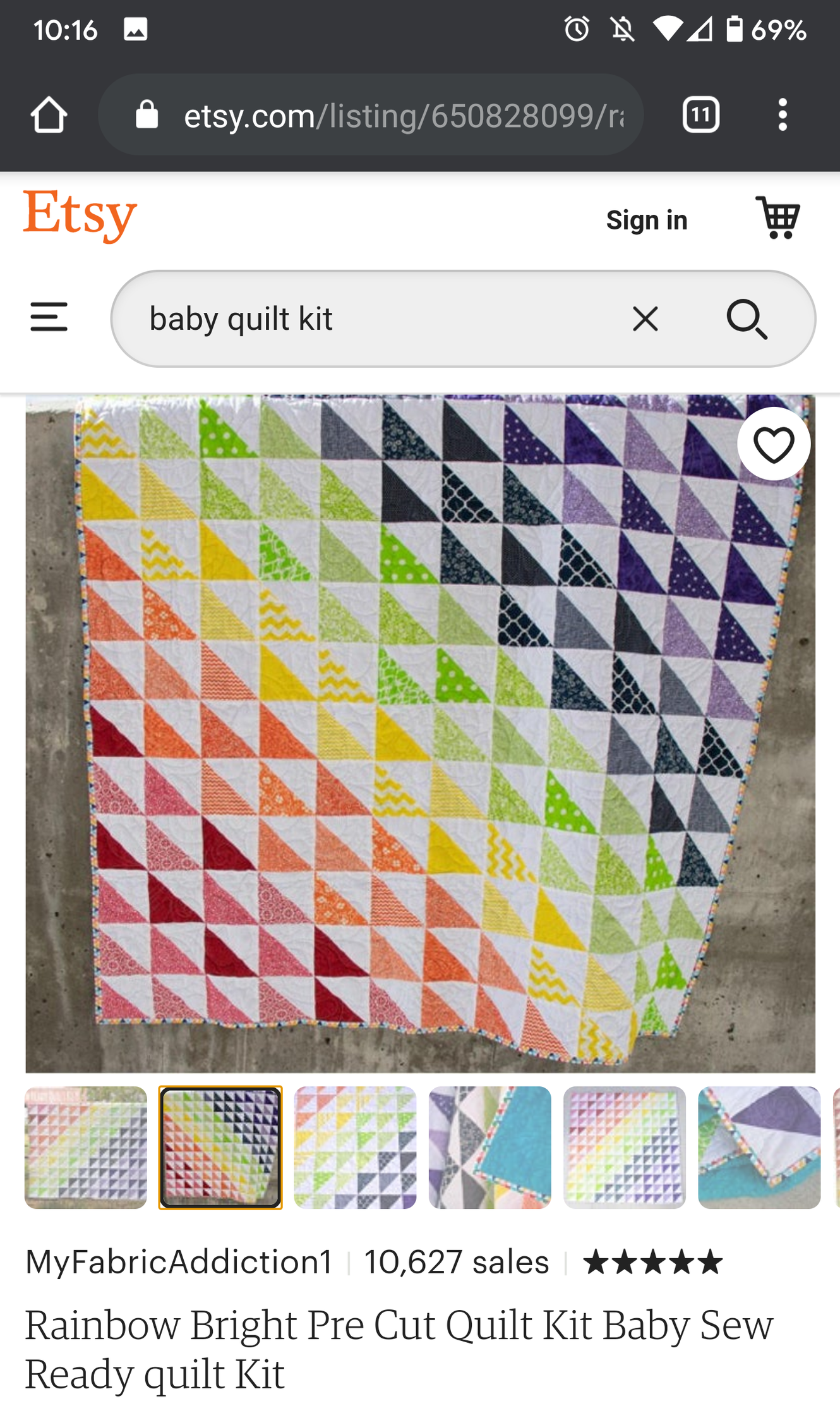840x1425 pixels.
Task: View the fourth thumbnail showing teal backing
Action: [x=489, y=1147]
